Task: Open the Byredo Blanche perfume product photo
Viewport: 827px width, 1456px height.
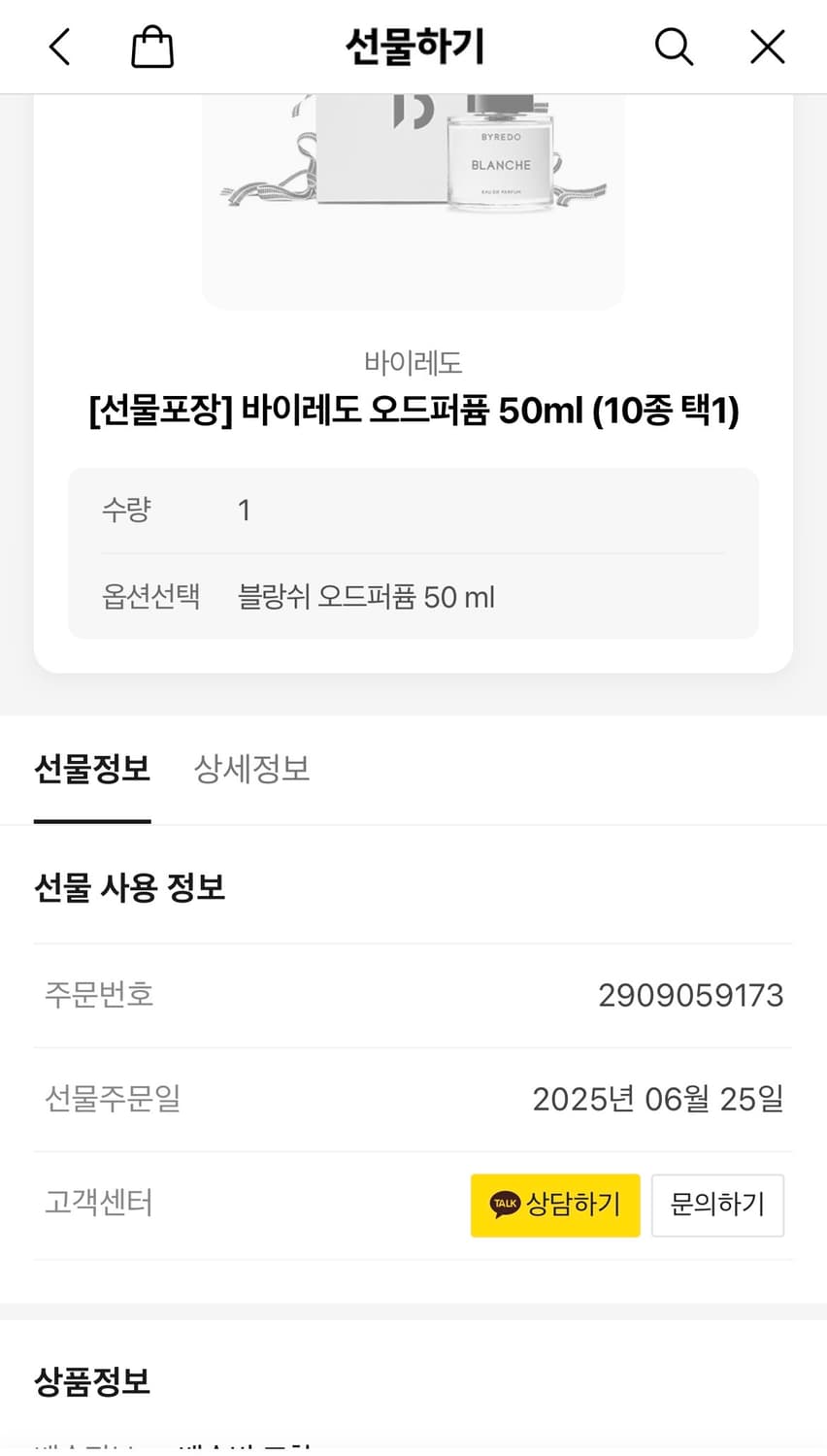Action: (x=413, y=194)
